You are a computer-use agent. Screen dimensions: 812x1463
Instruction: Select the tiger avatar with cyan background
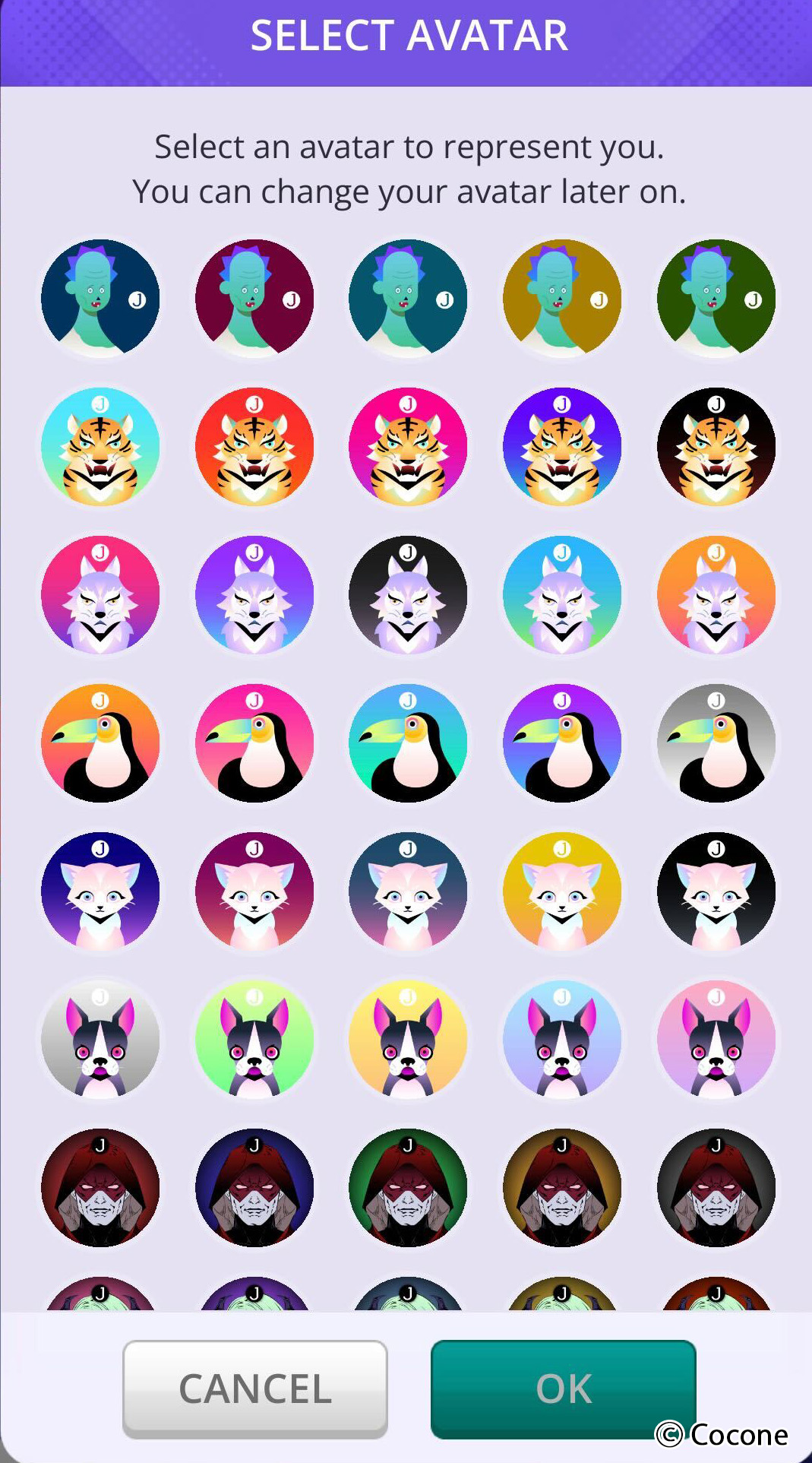tap(100, 447)
